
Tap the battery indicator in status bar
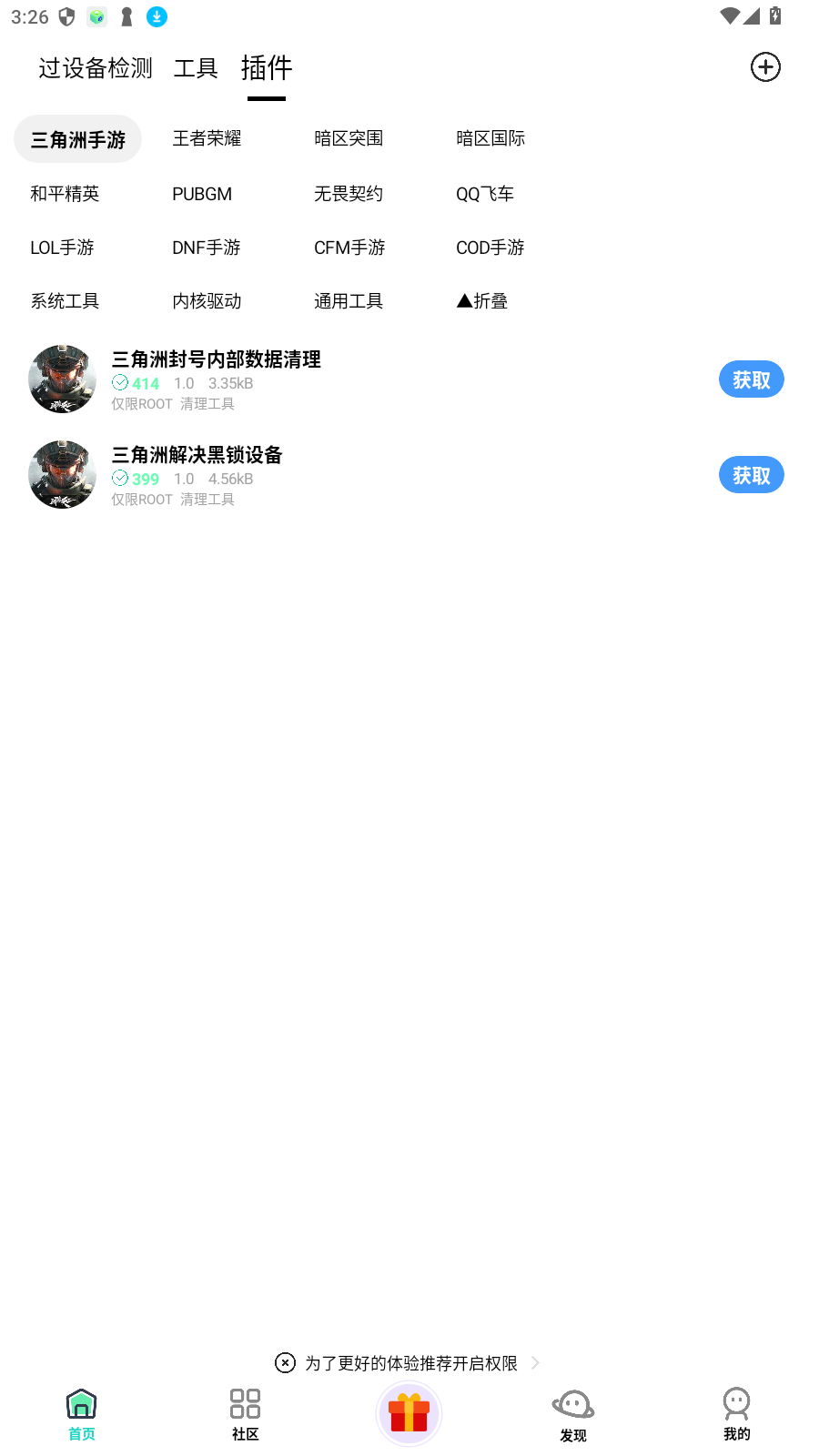774,15
